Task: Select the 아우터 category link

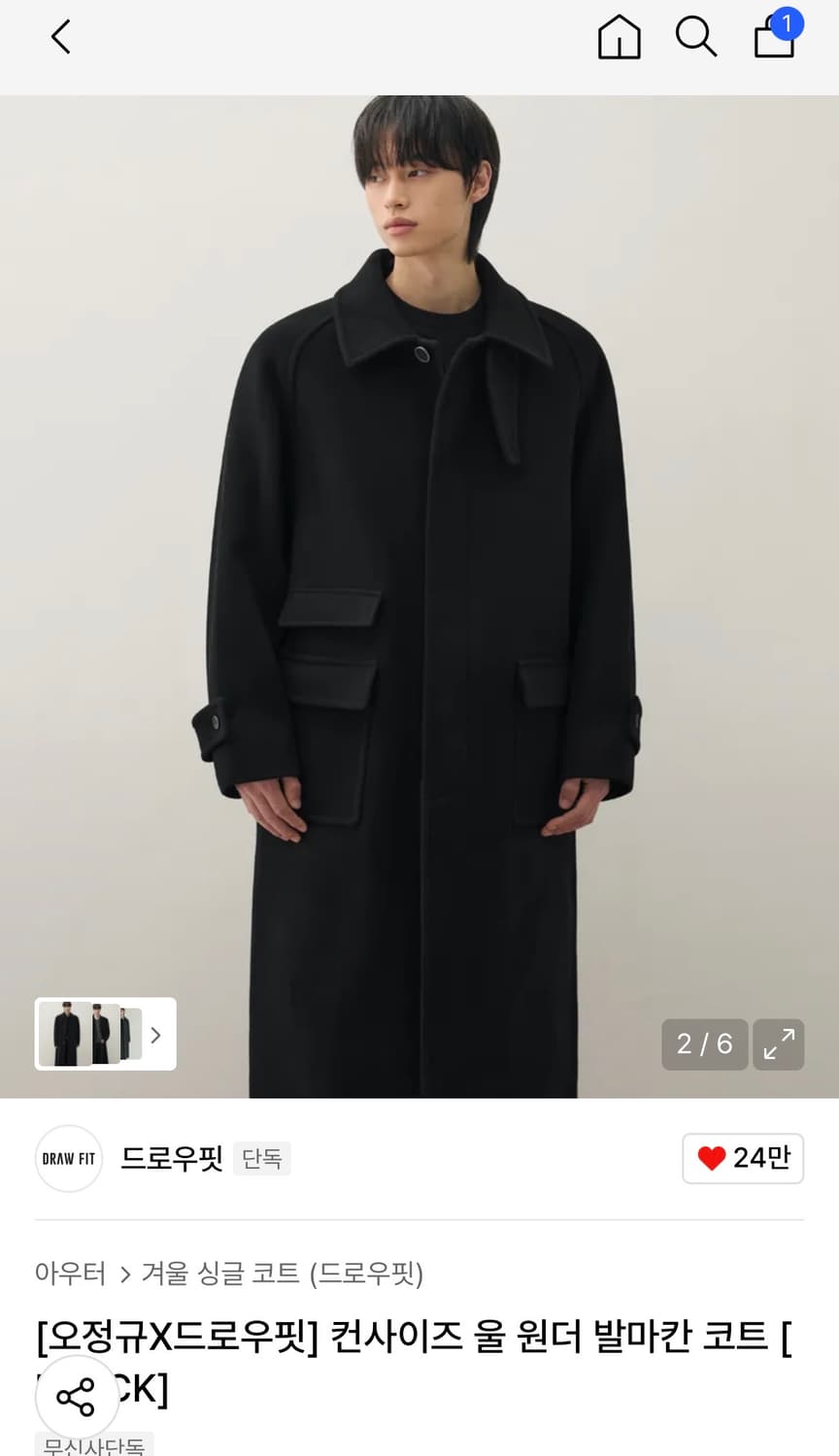Action: tap(69, 1275)
